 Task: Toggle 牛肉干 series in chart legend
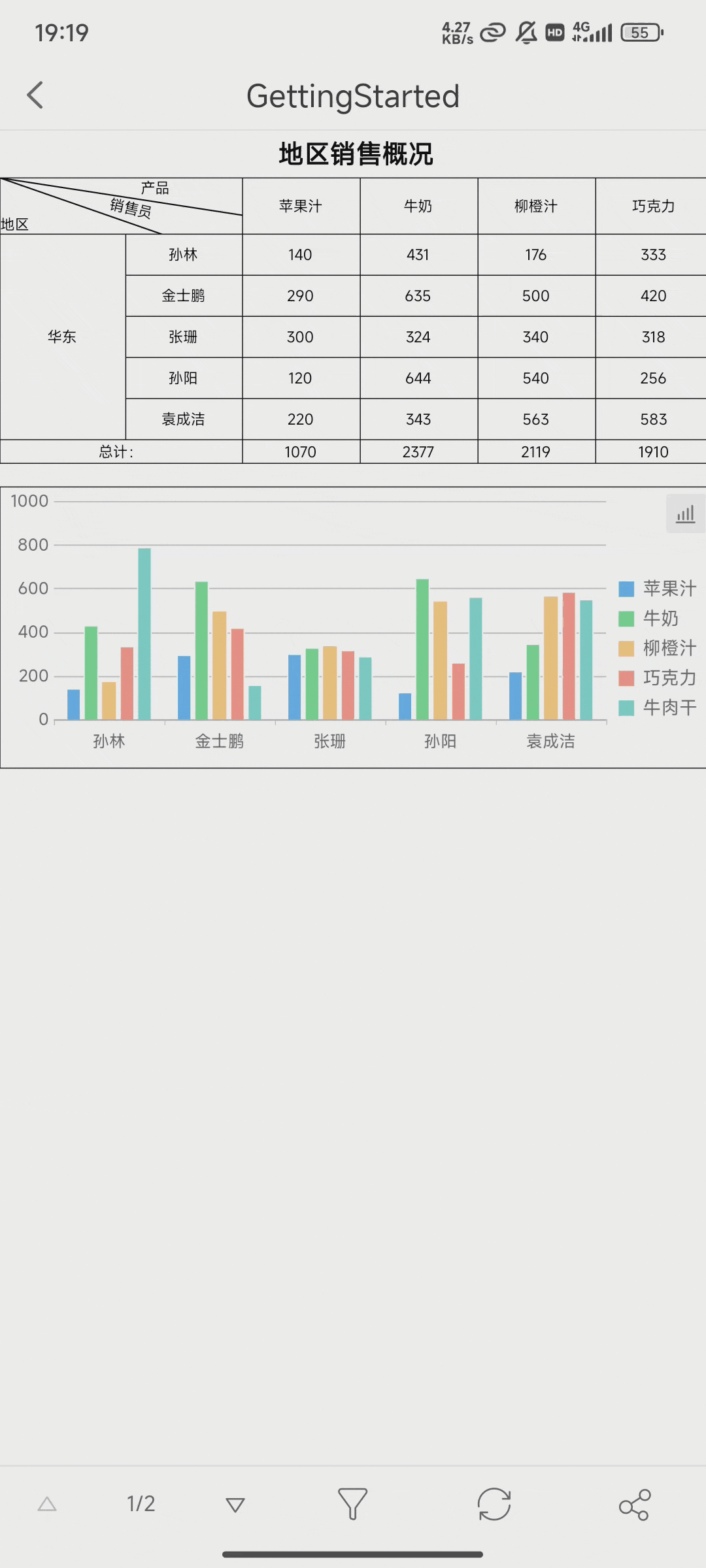coord(658,708)
